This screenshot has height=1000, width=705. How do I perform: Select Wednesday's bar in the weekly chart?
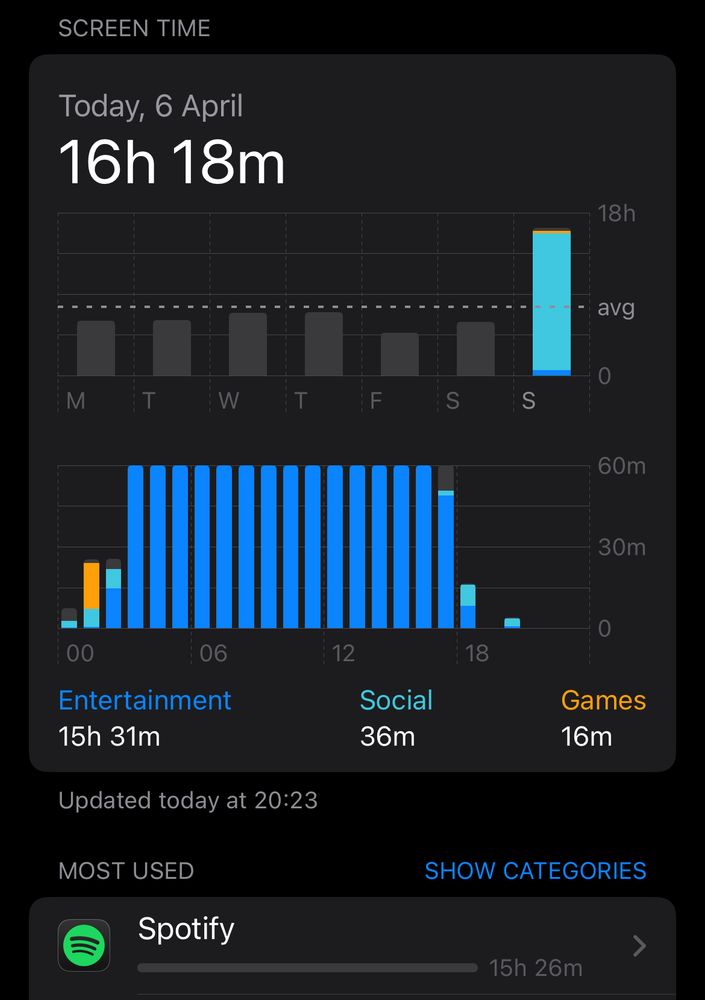point(248,344)
